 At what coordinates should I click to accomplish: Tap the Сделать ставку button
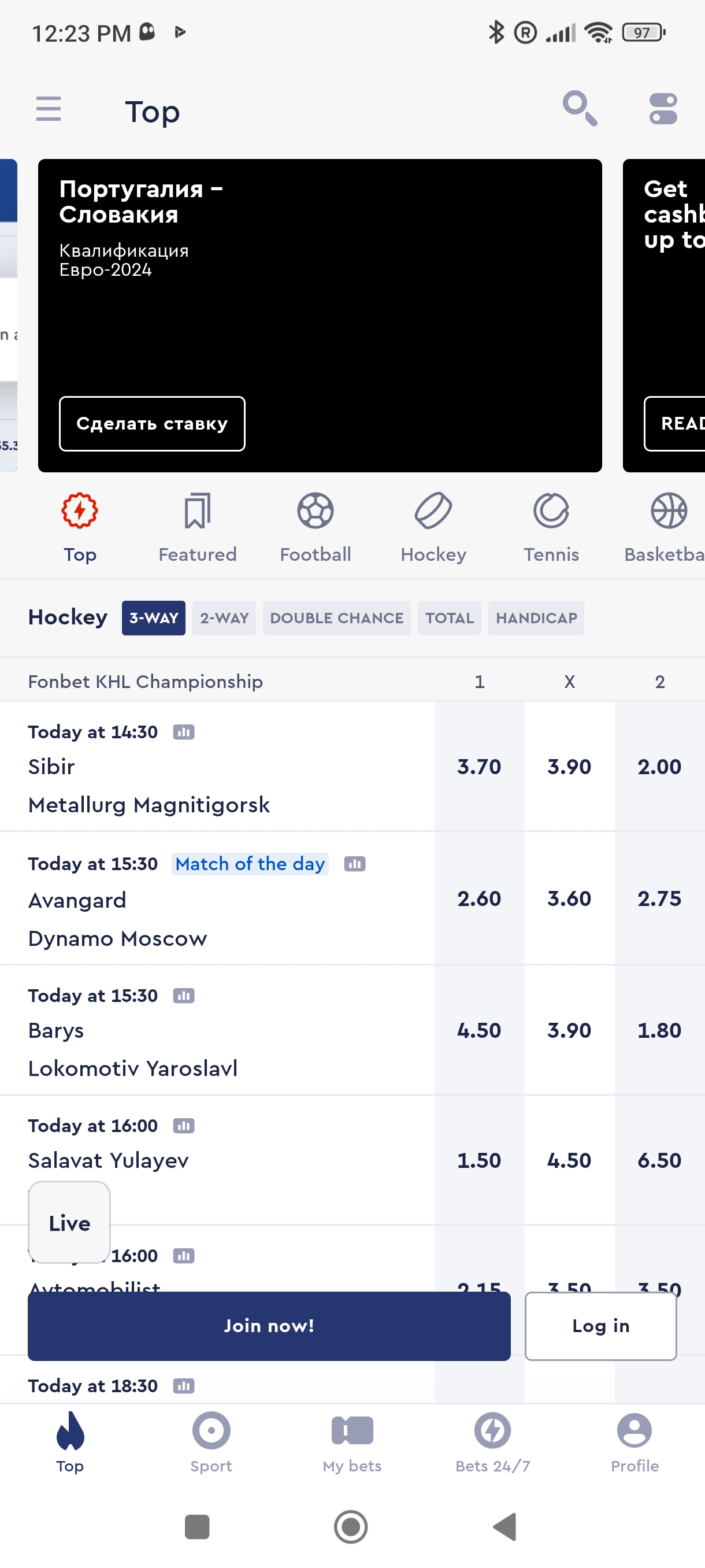pos(152,424)
